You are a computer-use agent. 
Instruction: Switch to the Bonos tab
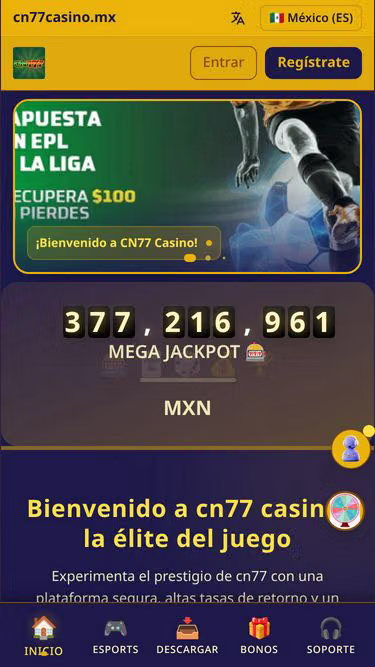259,636
